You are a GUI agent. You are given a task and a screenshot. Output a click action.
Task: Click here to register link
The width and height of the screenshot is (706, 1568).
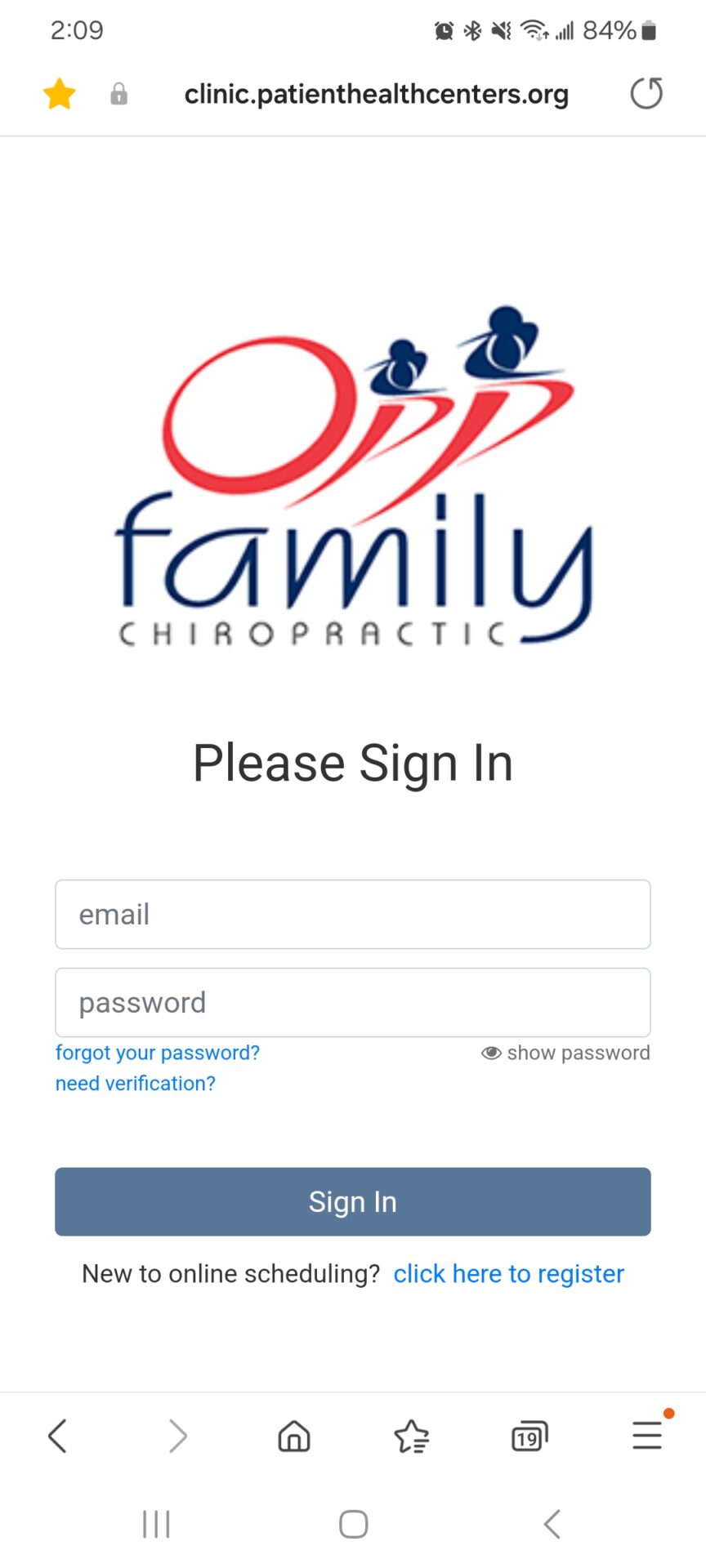[x=508, y=1274]
